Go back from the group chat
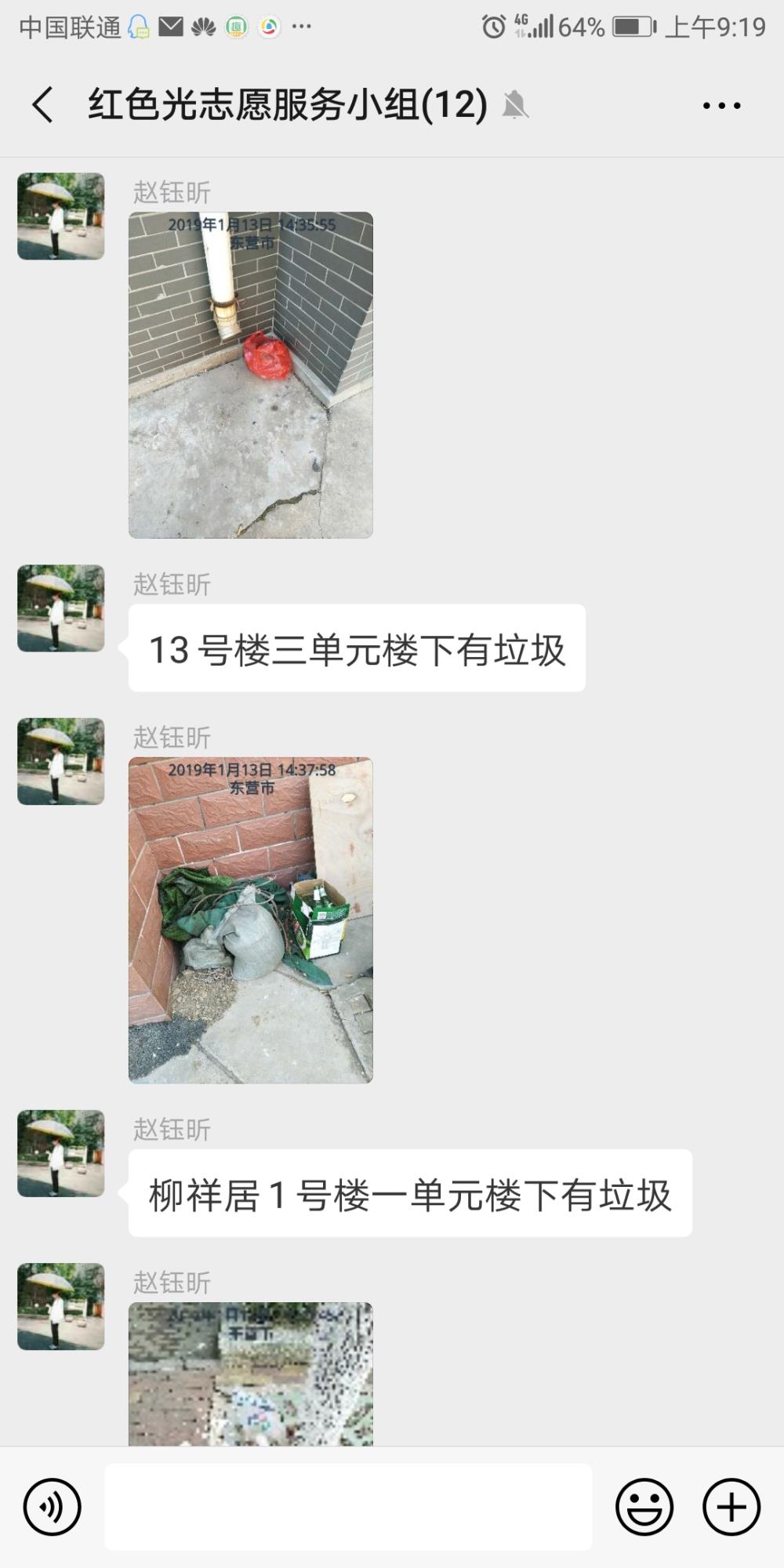 [43, 104]
